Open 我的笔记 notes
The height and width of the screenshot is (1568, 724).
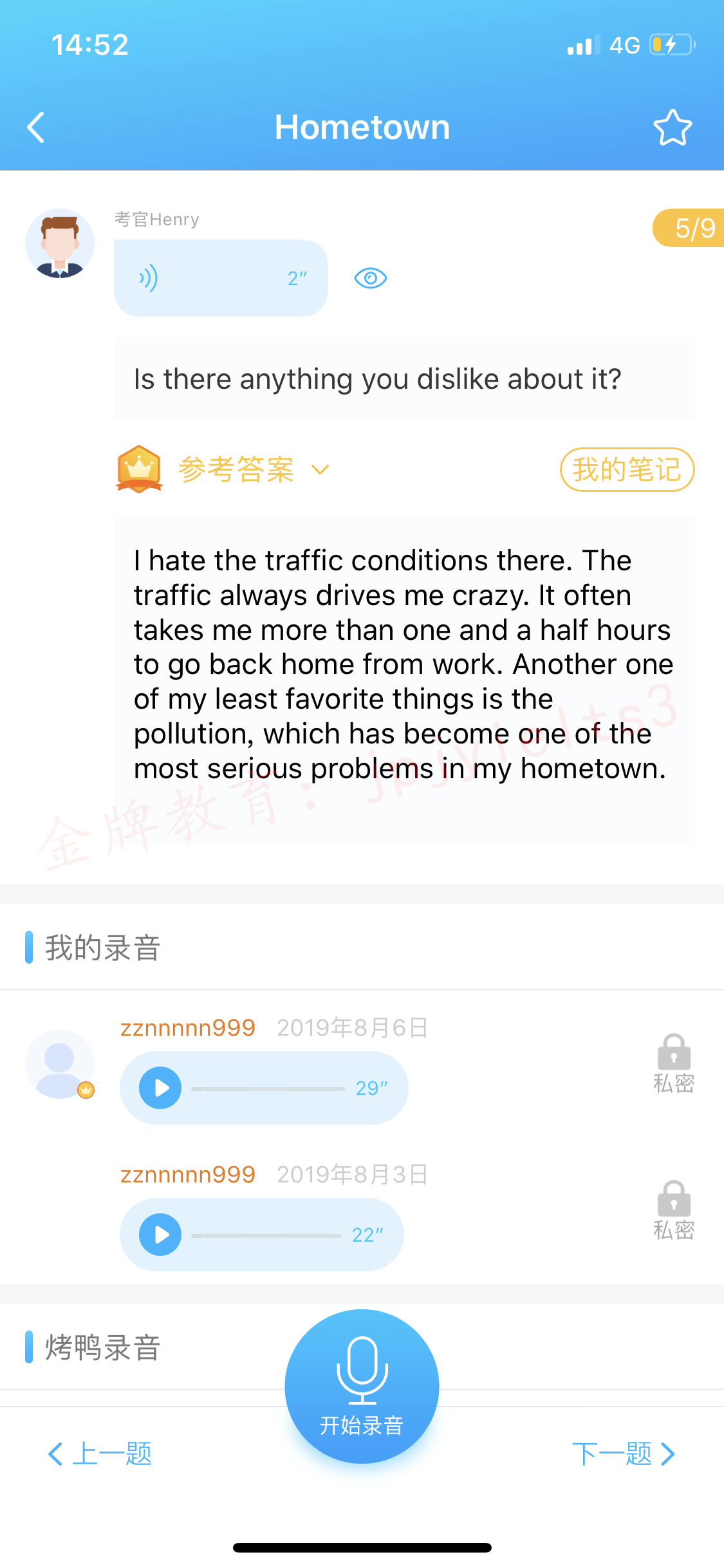tap(627, 469)
